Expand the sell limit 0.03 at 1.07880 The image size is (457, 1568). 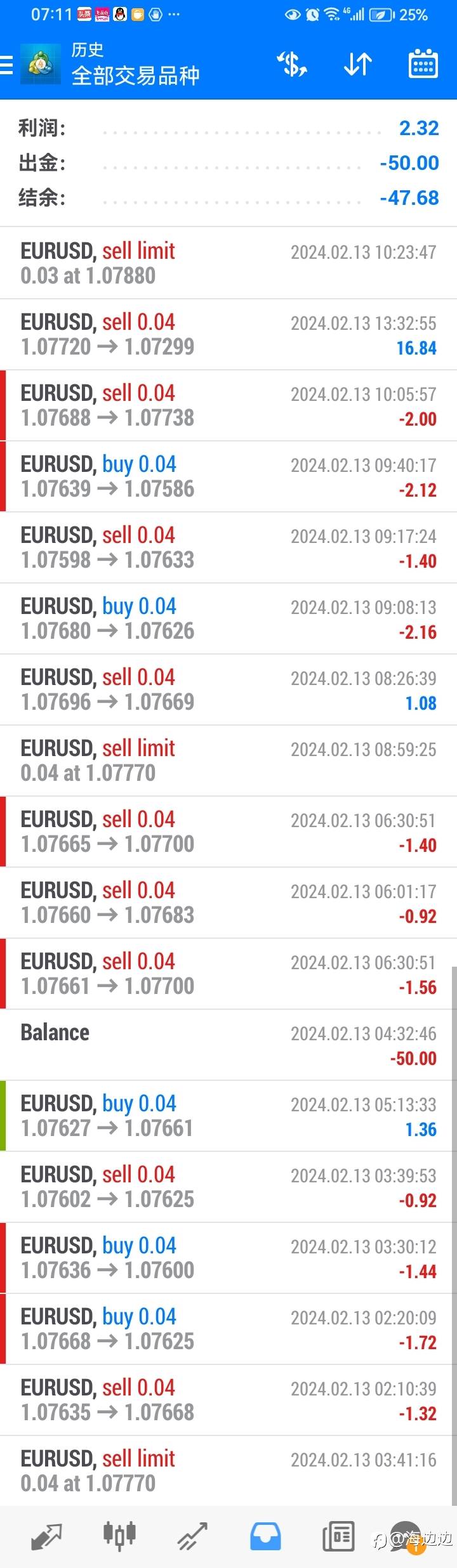tap(228, 263)
